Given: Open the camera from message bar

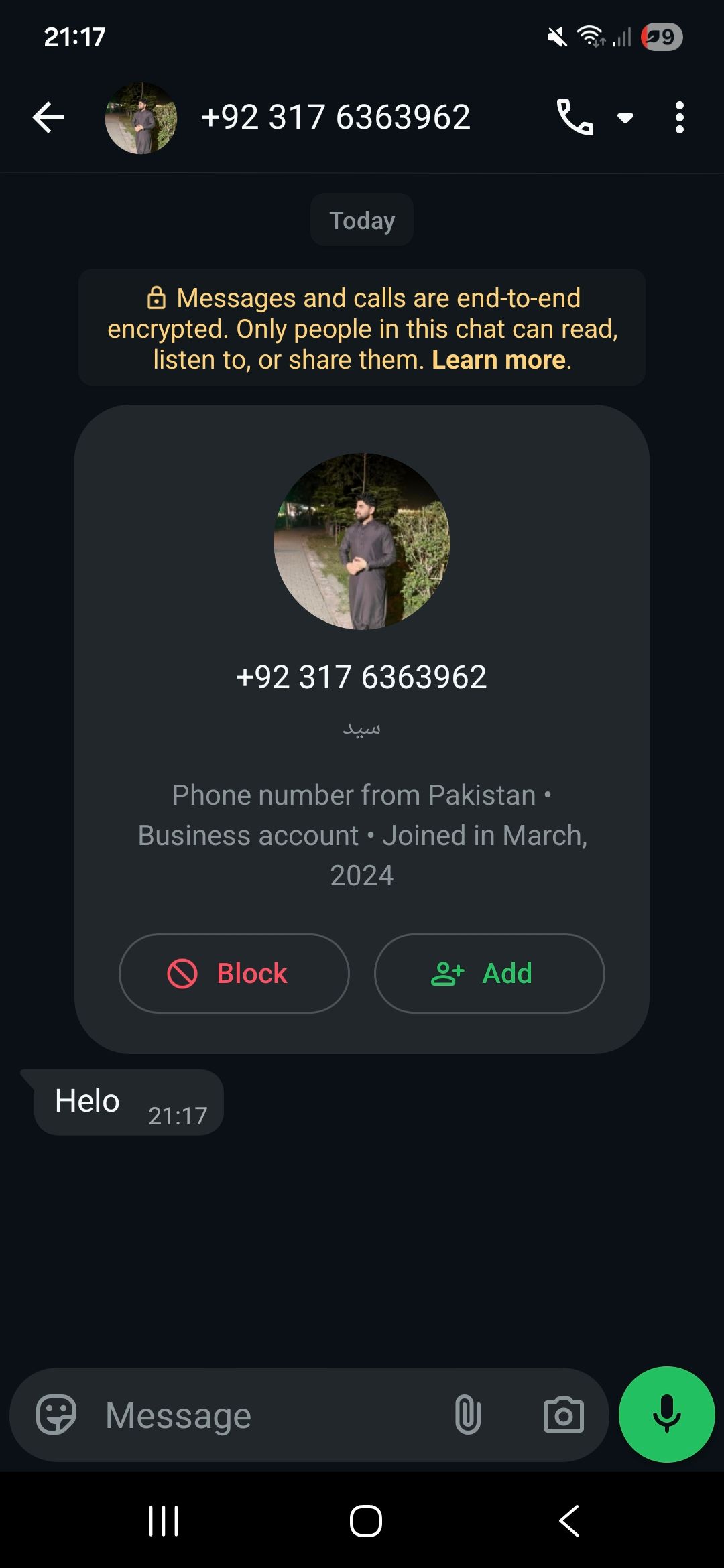Looking at the screenshot, I should pyautogui.click(x=563, y=1415).
